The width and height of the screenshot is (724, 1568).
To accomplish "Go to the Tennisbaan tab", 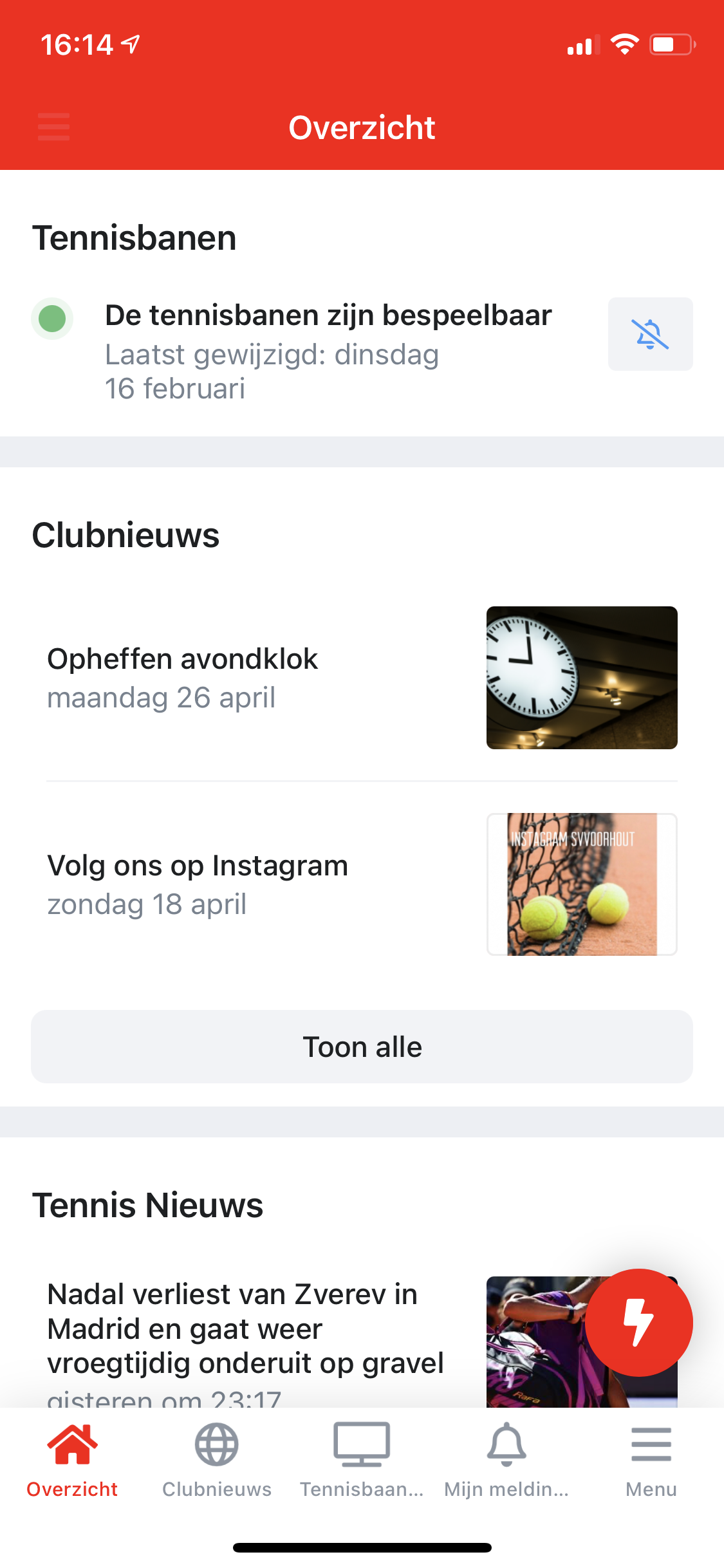I will click(x=362, y=1458).
